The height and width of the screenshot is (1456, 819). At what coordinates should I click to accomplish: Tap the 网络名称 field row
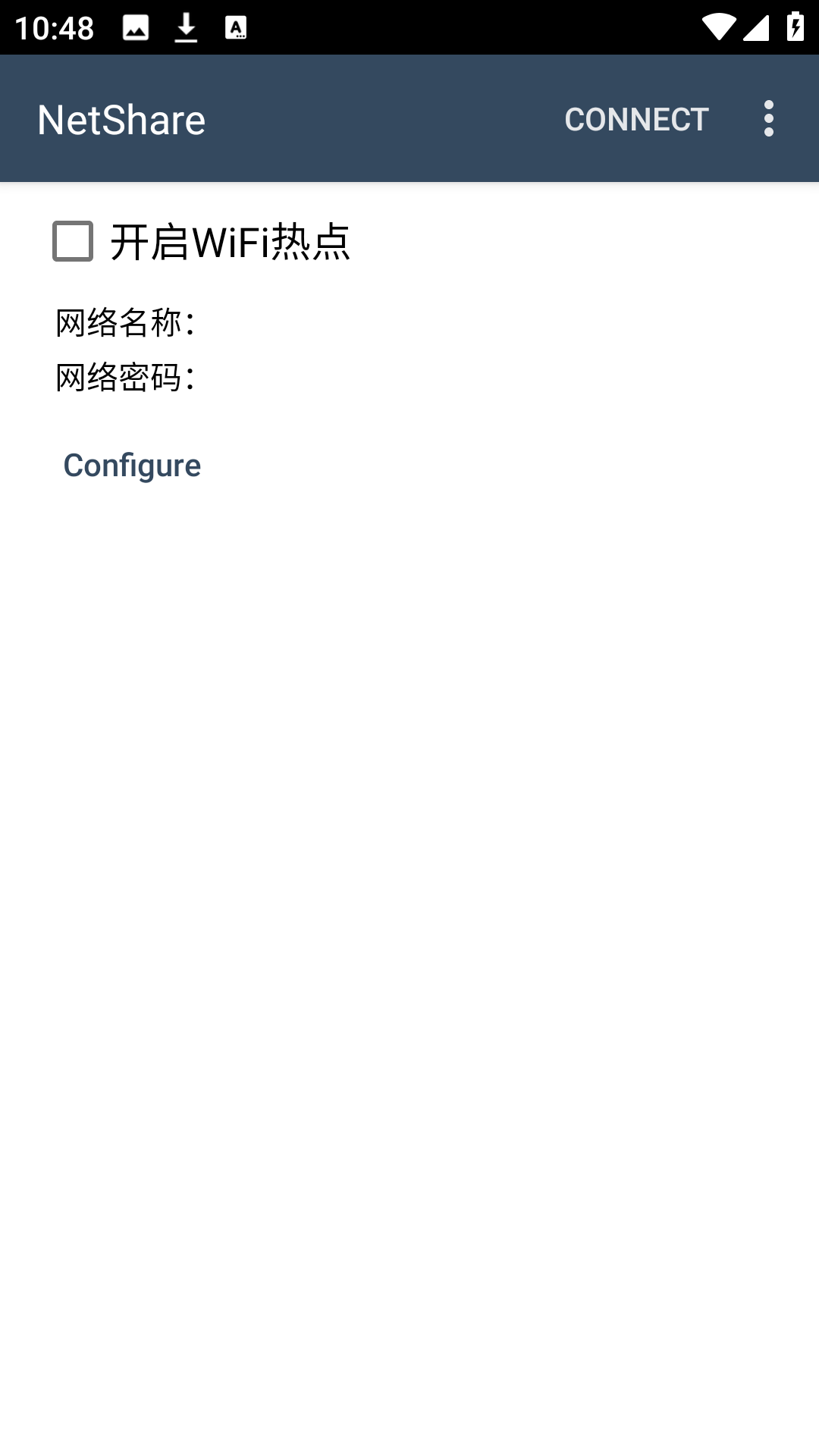coord(125,321)
